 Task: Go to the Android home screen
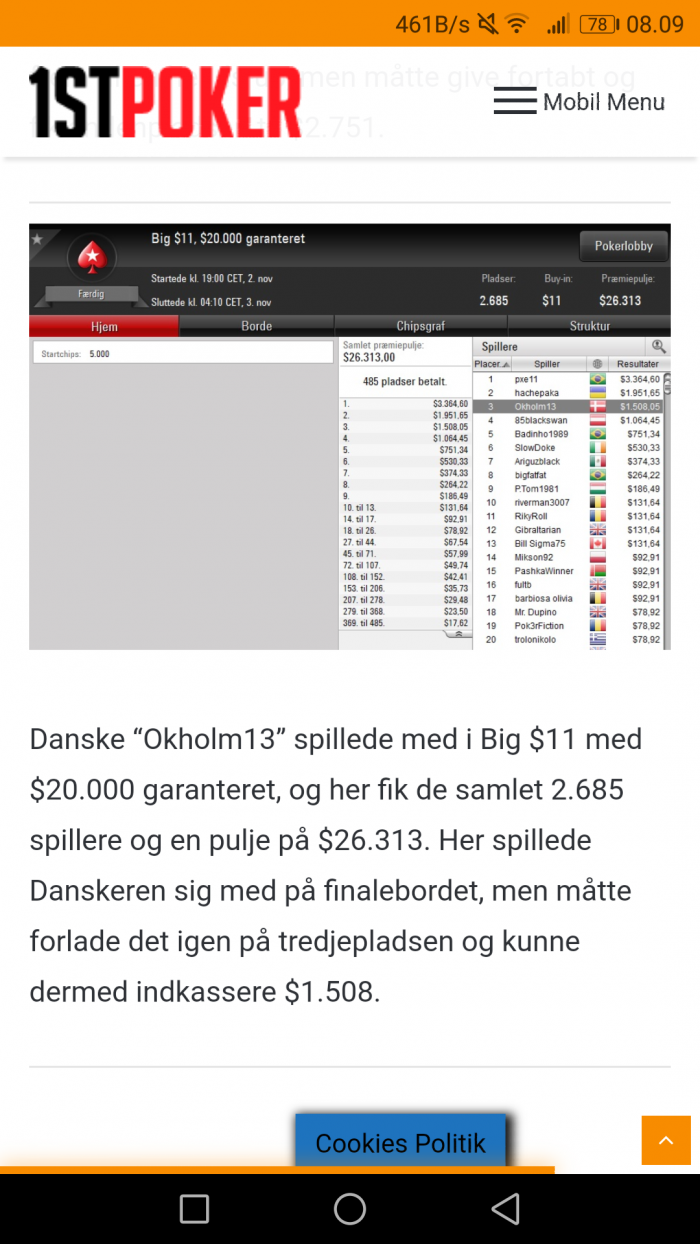coord(350,1209)
